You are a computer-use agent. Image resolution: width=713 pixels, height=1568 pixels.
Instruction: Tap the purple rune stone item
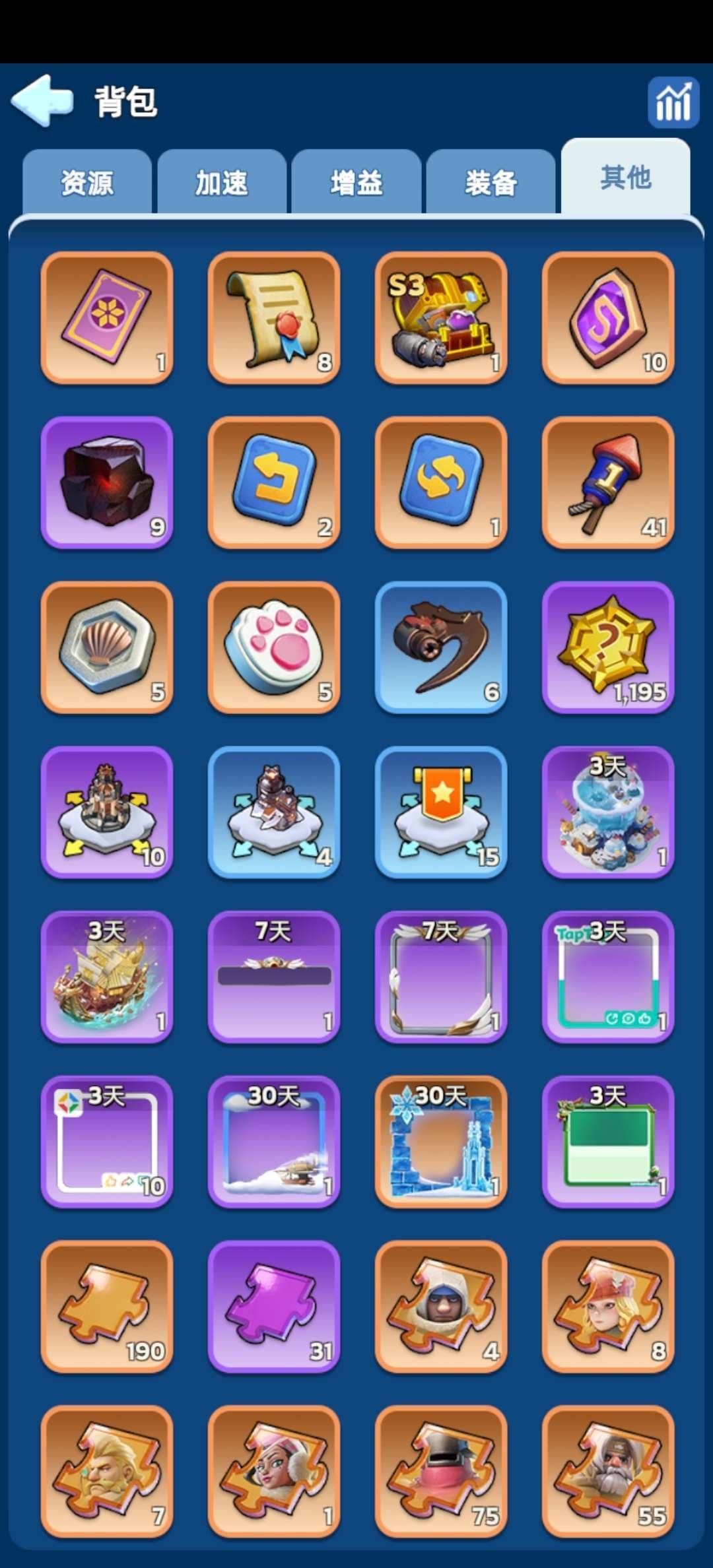608,317
